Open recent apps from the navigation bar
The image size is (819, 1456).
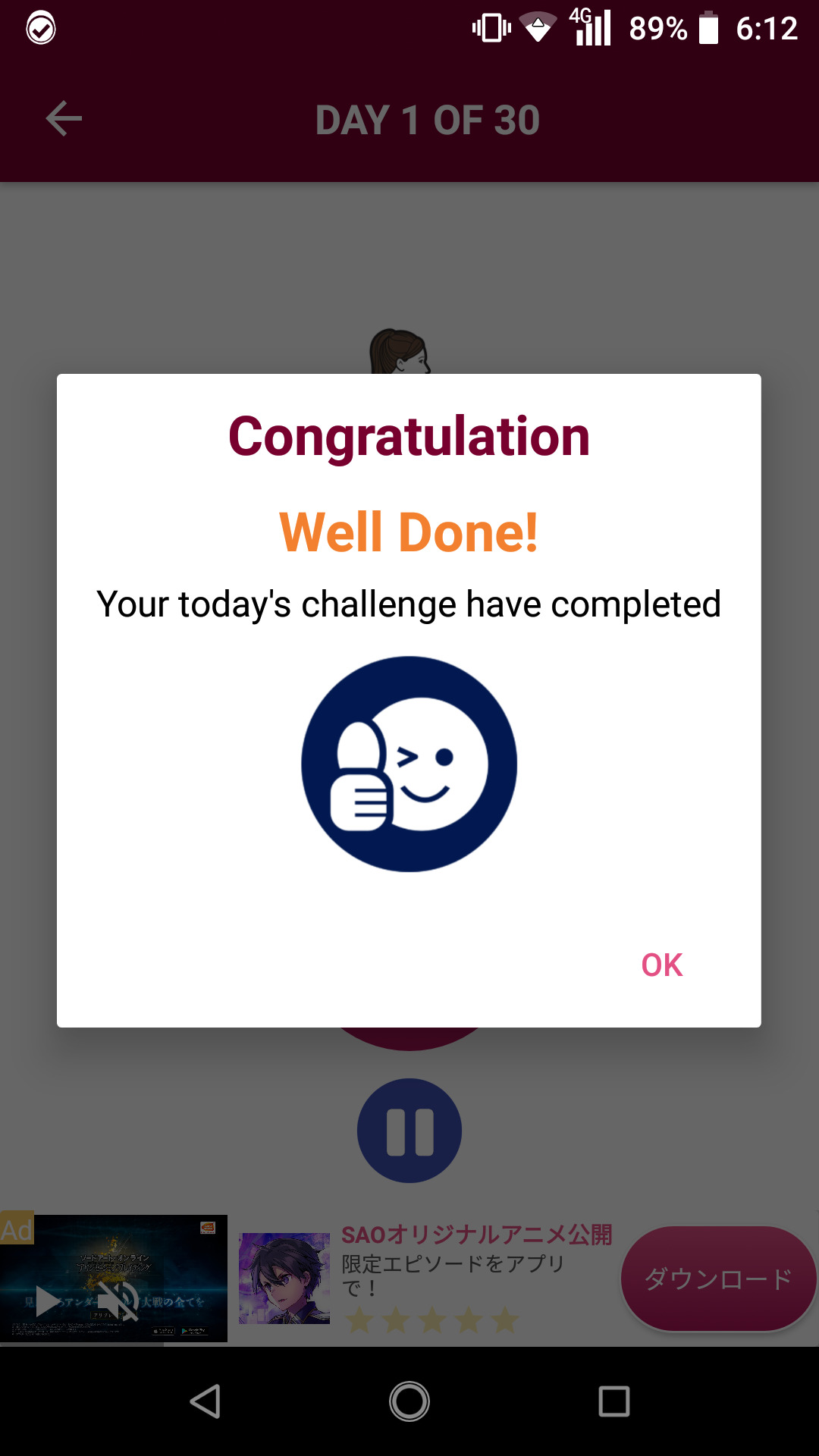coord(613,1401)
